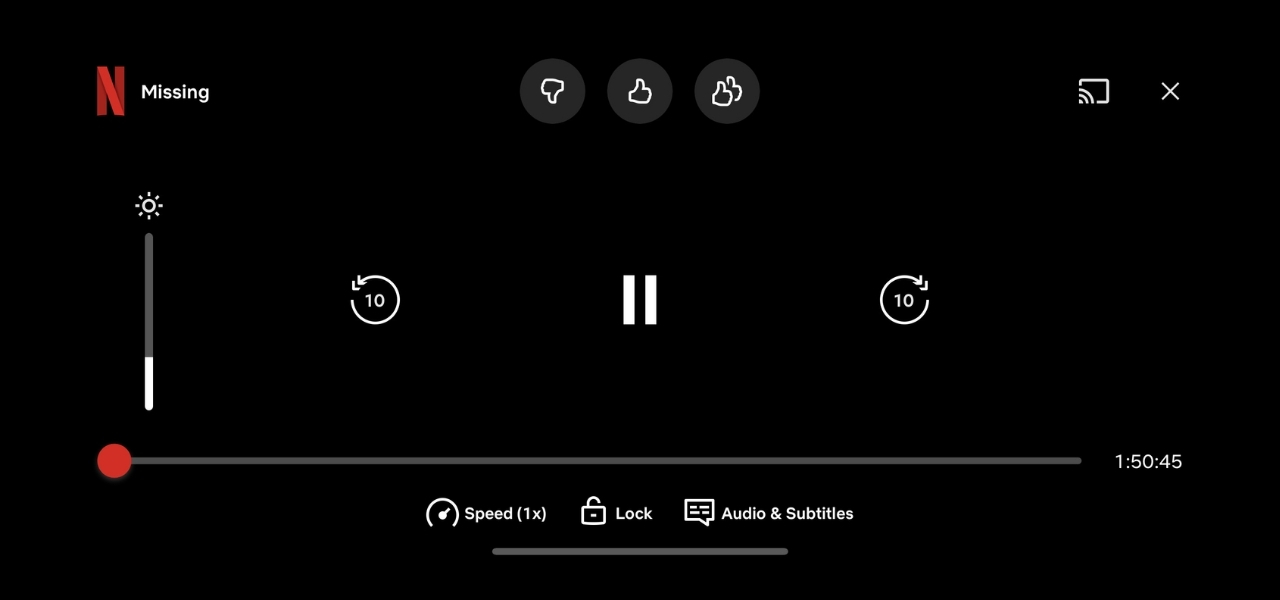Viewport: 1280px width, 600px height.
Task: Skip forward 10 seconds
Action: click(904, 300)
